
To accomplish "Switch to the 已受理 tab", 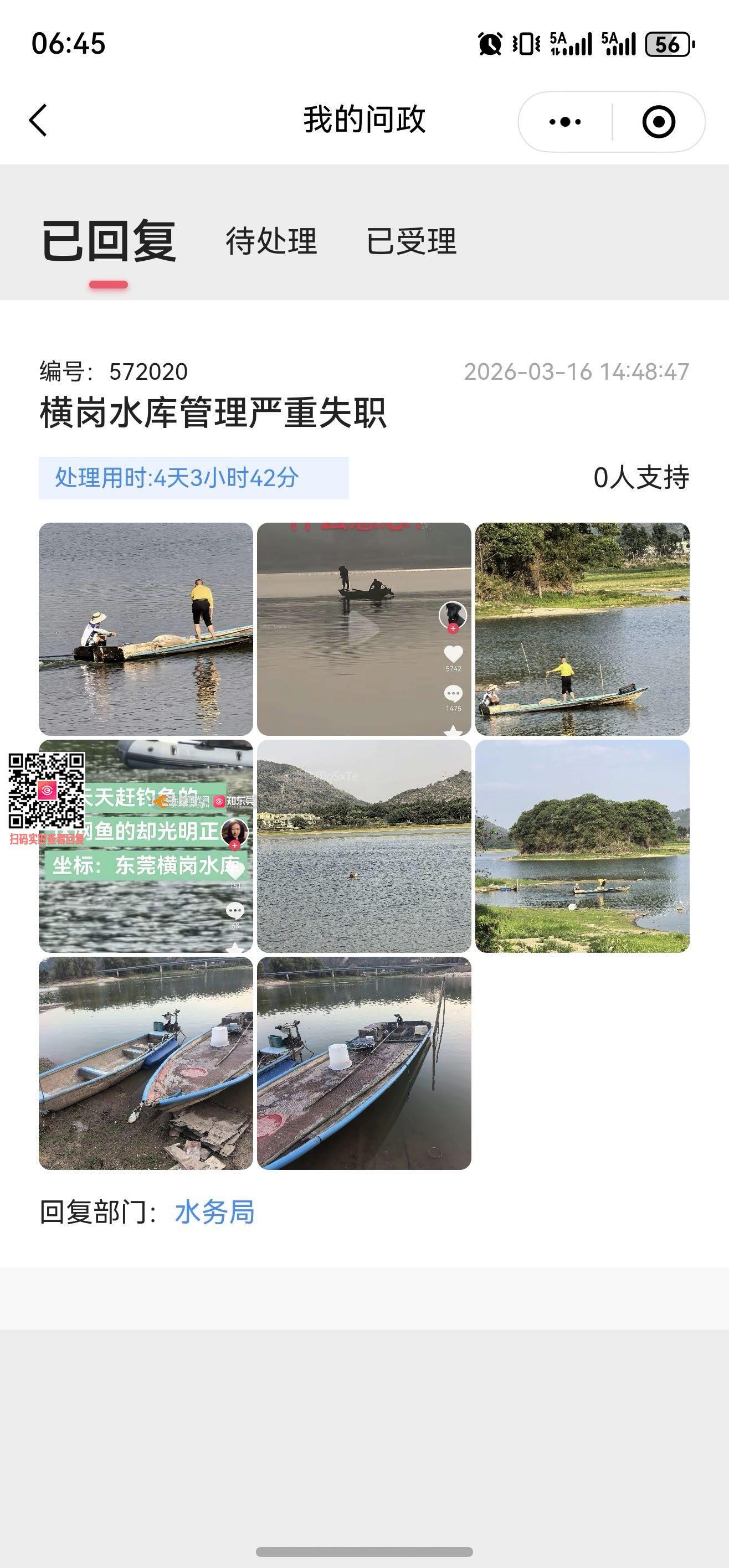I will click(411, 241).
